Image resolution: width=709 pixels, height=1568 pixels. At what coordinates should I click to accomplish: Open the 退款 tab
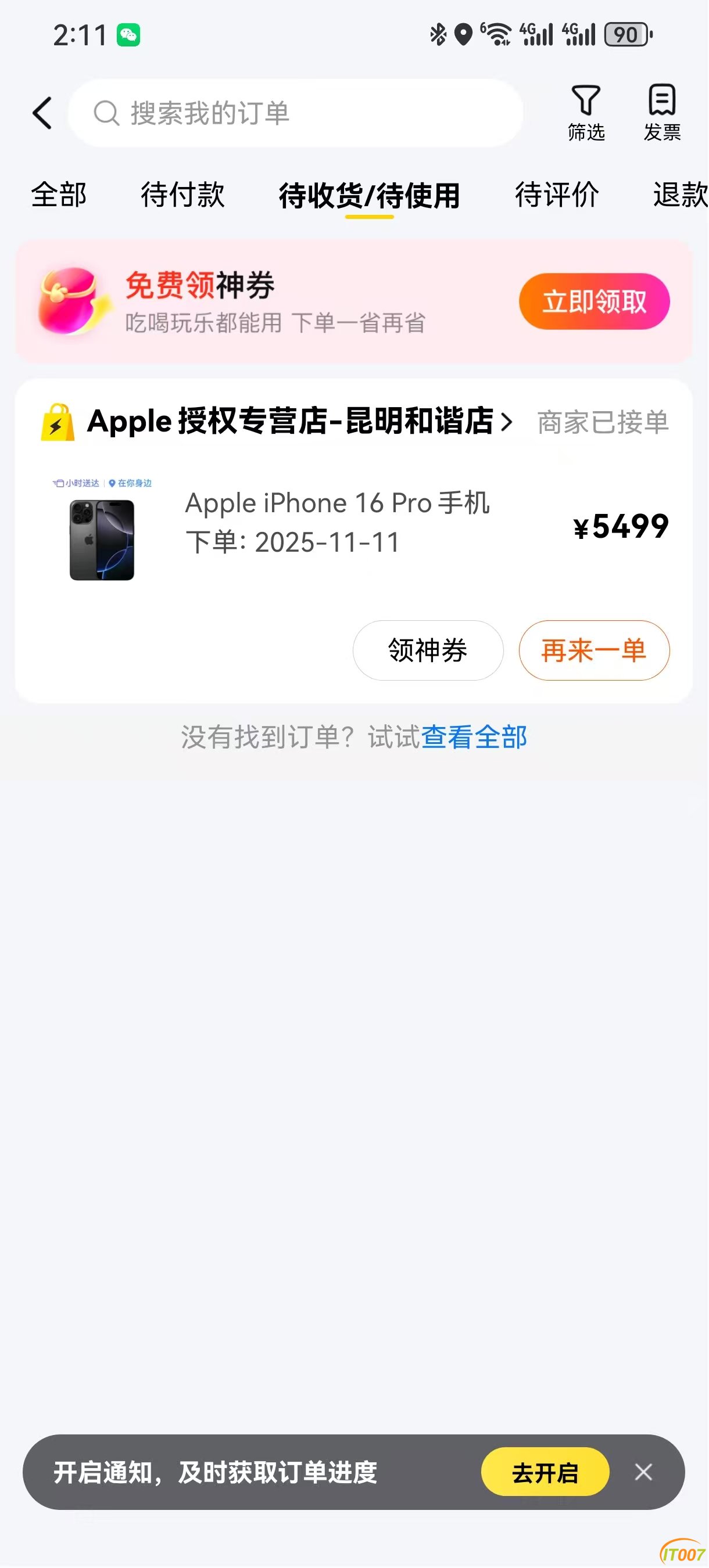(x=679, y=195)
